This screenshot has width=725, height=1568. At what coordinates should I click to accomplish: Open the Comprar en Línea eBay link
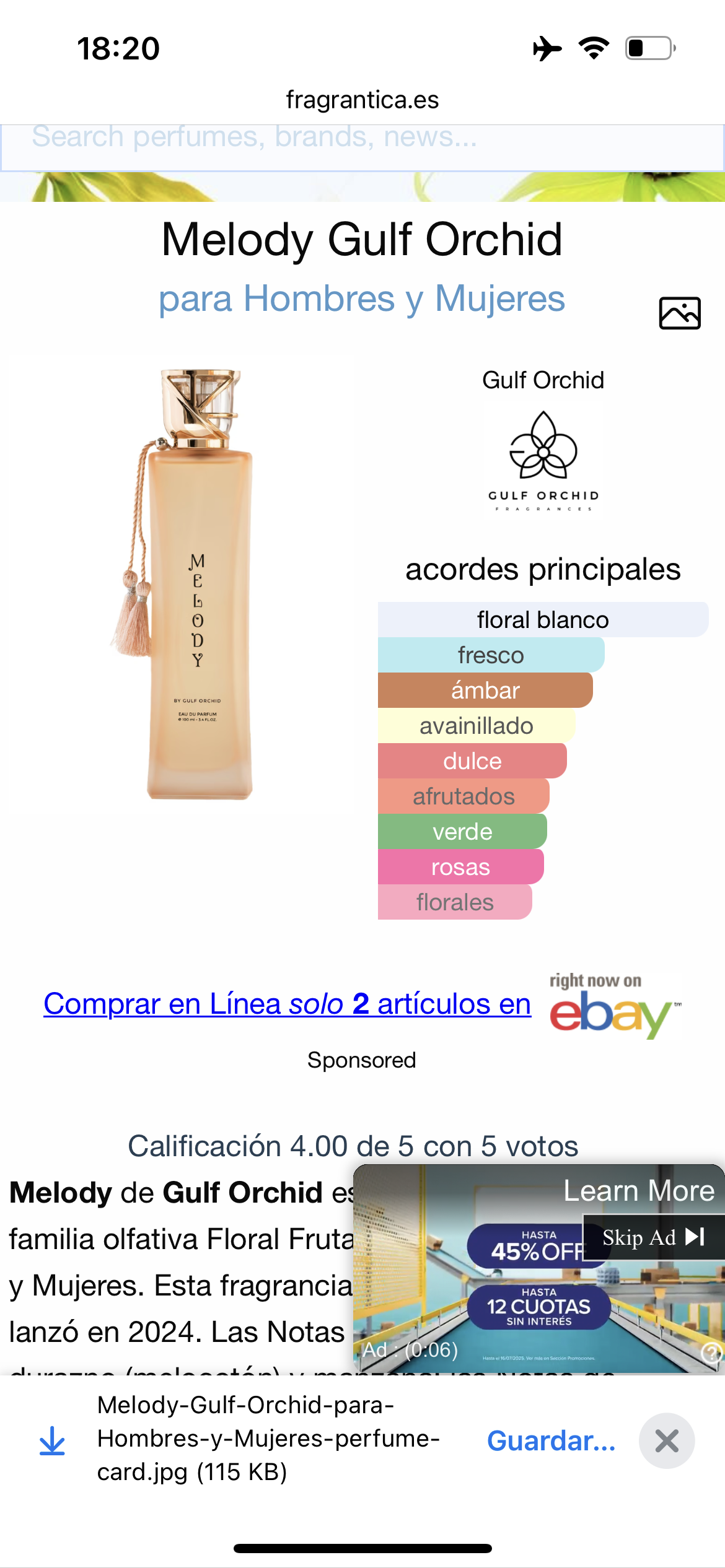tap(287, 1004)
